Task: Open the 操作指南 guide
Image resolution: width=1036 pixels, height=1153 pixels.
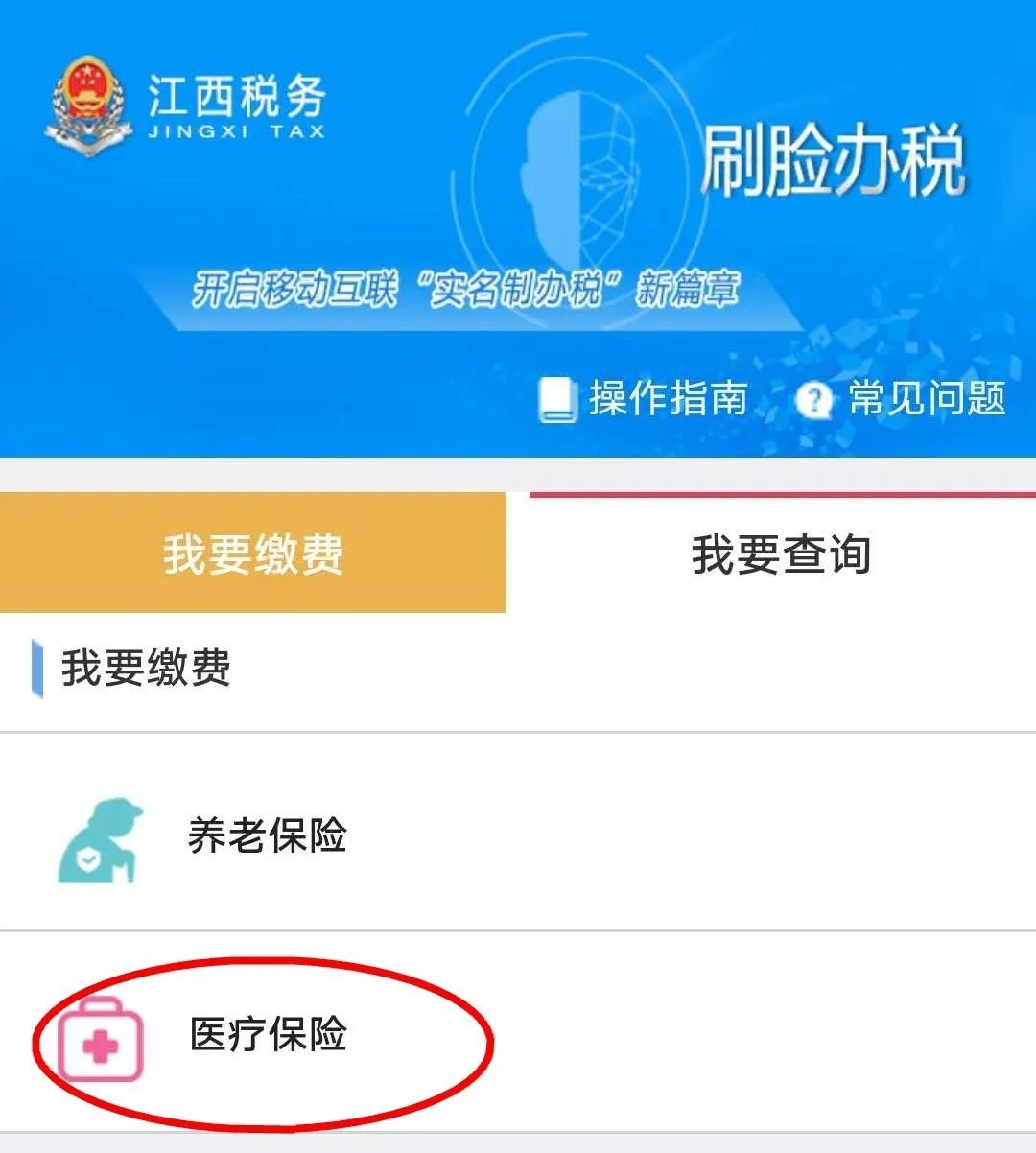Action: click(645, 398)
